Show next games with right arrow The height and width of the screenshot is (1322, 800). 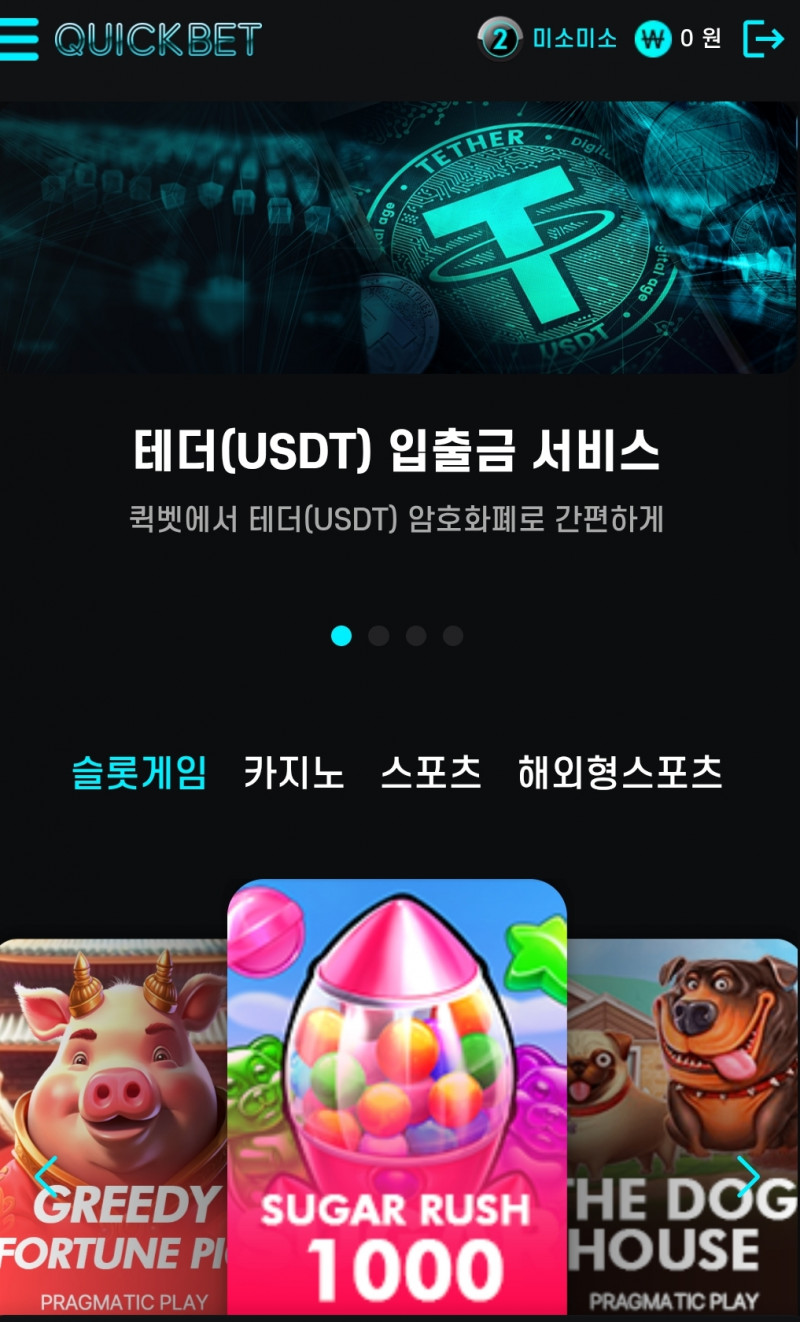(x=748, y=1176)
